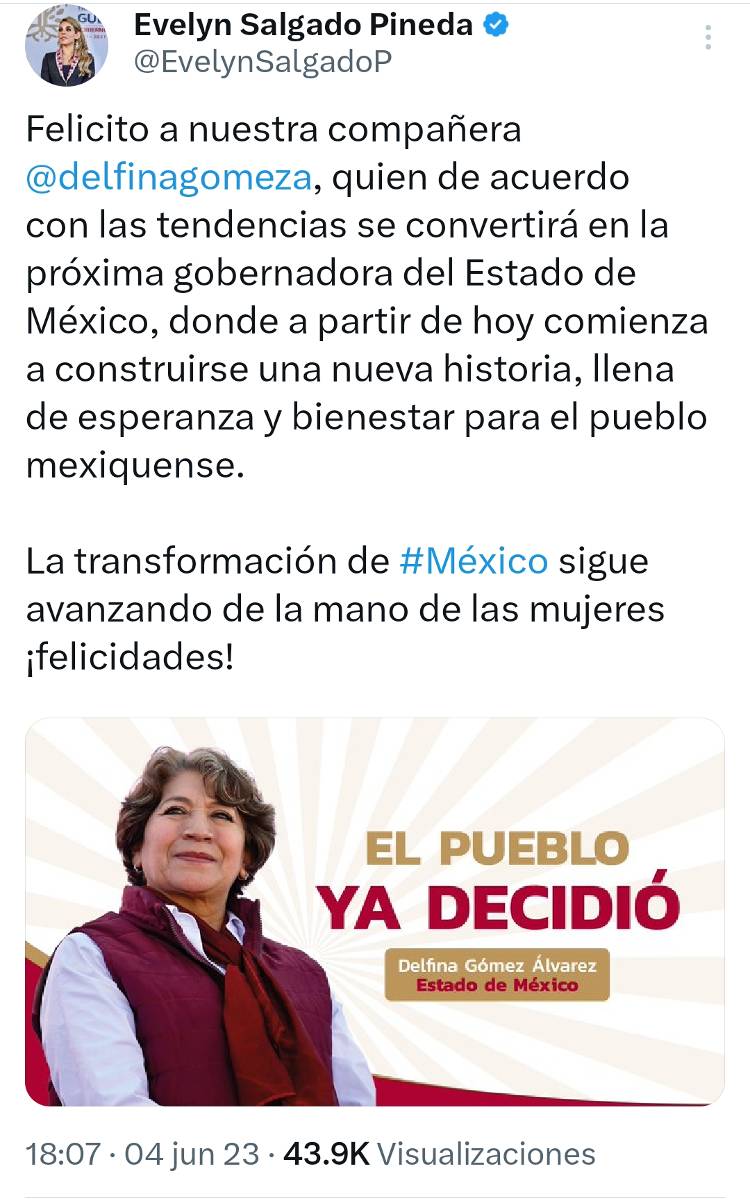This screenshot has height=1200, width=750.
Task: Open the tweet's three-dot overflow menu
Action: point(708,38)
